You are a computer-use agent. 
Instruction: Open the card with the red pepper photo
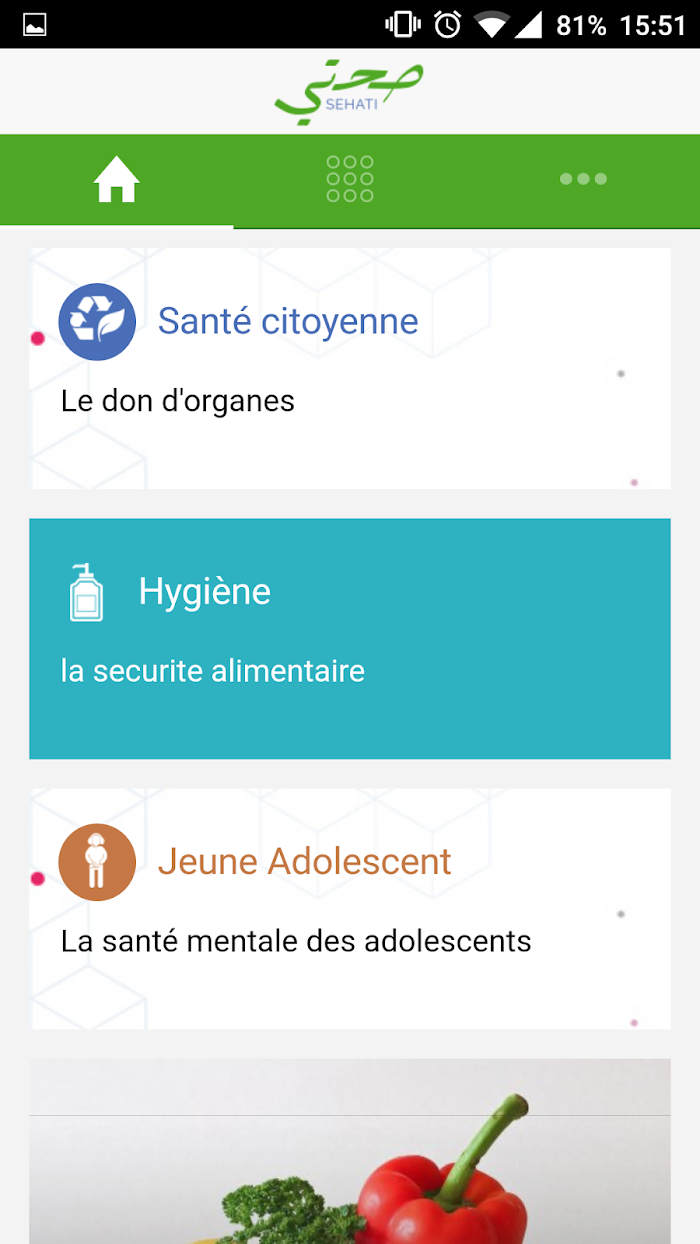pyautogui.click(x=350, y=1151)
